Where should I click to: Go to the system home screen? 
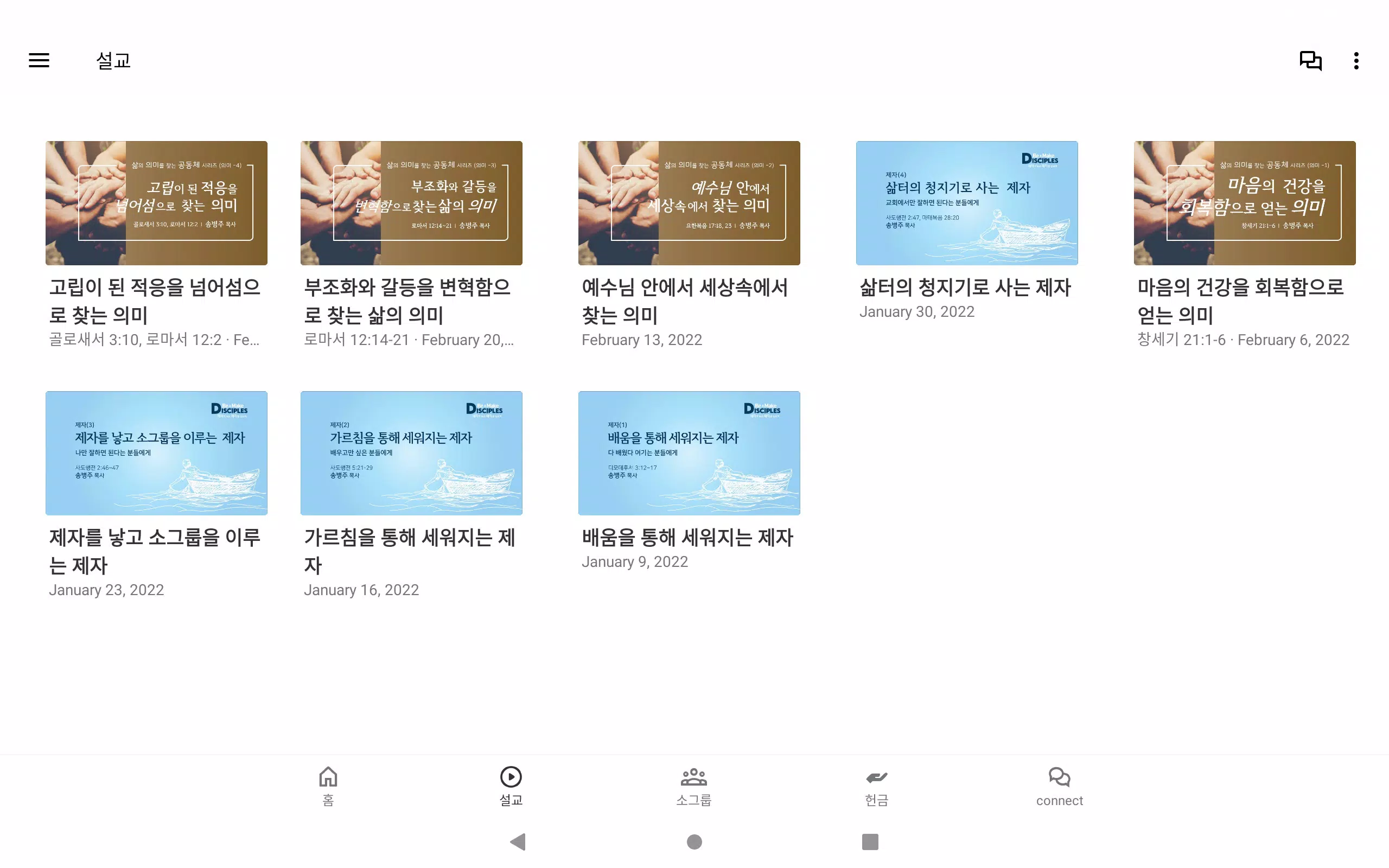pos(694,841)
